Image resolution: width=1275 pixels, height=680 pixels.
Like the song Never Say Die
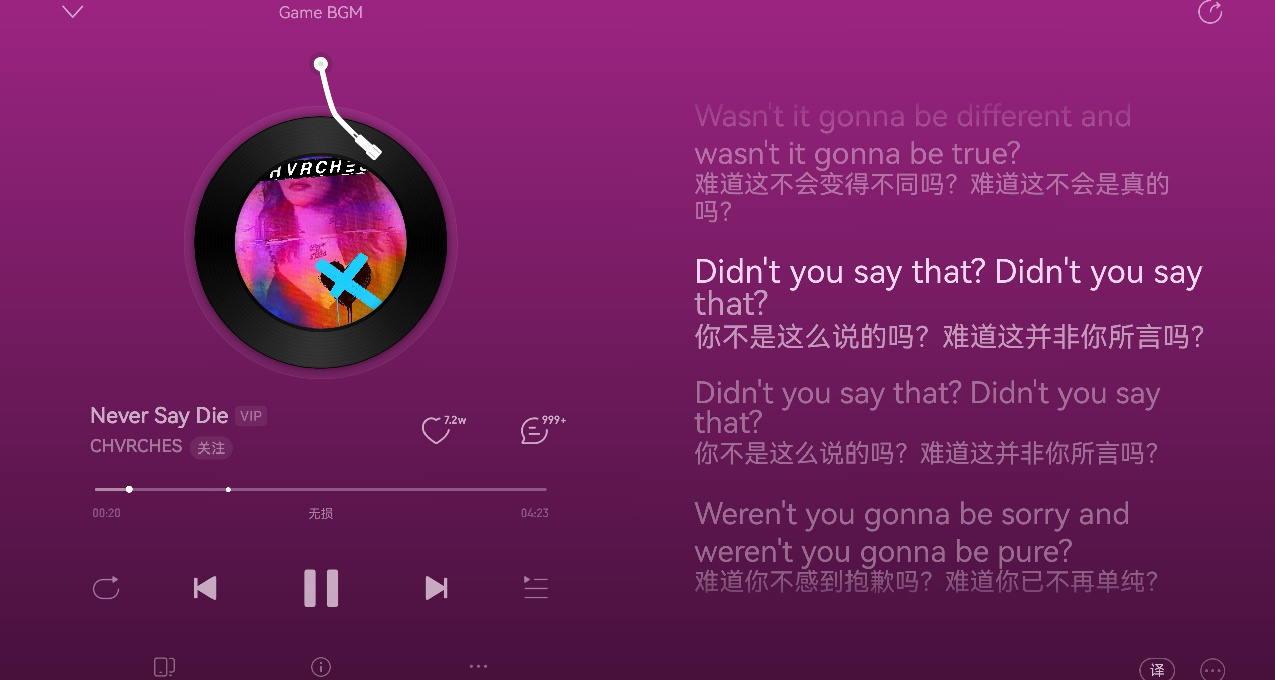click(435, 431)
